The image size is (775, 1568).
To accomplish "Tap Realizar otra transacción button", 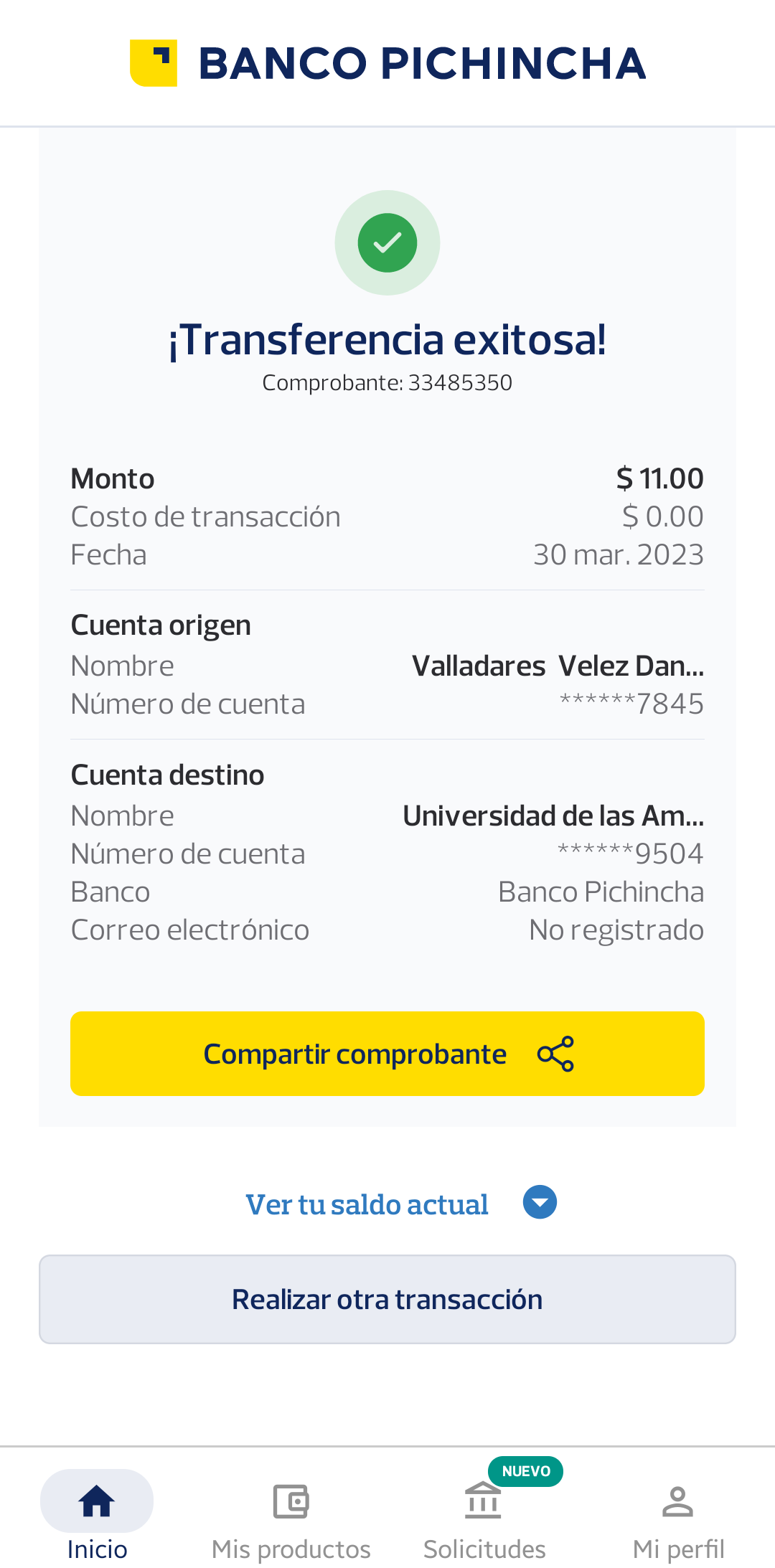I will coord(387,1299).
